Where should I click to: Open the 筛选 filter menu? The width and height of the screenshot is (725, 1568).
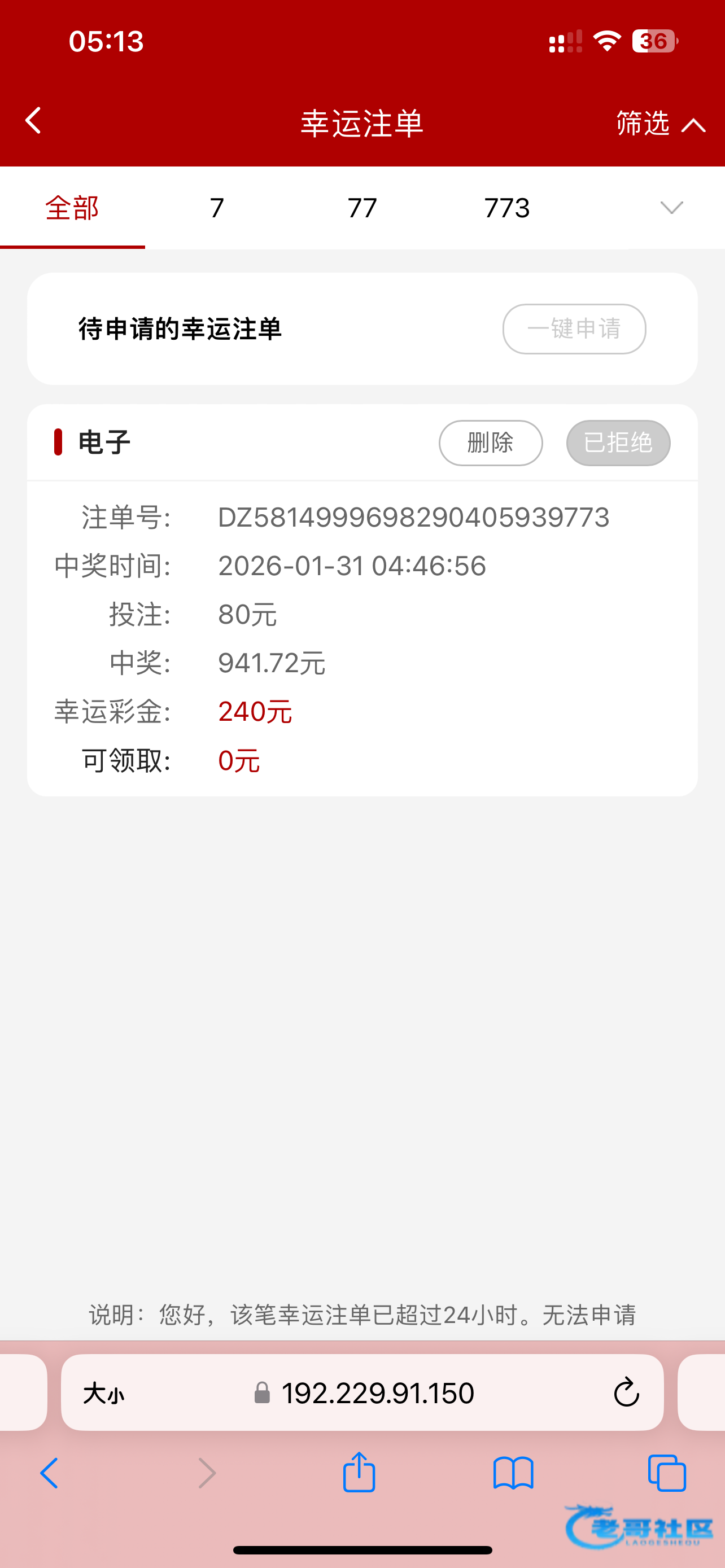pyautogui.click(x=660, y=124)
